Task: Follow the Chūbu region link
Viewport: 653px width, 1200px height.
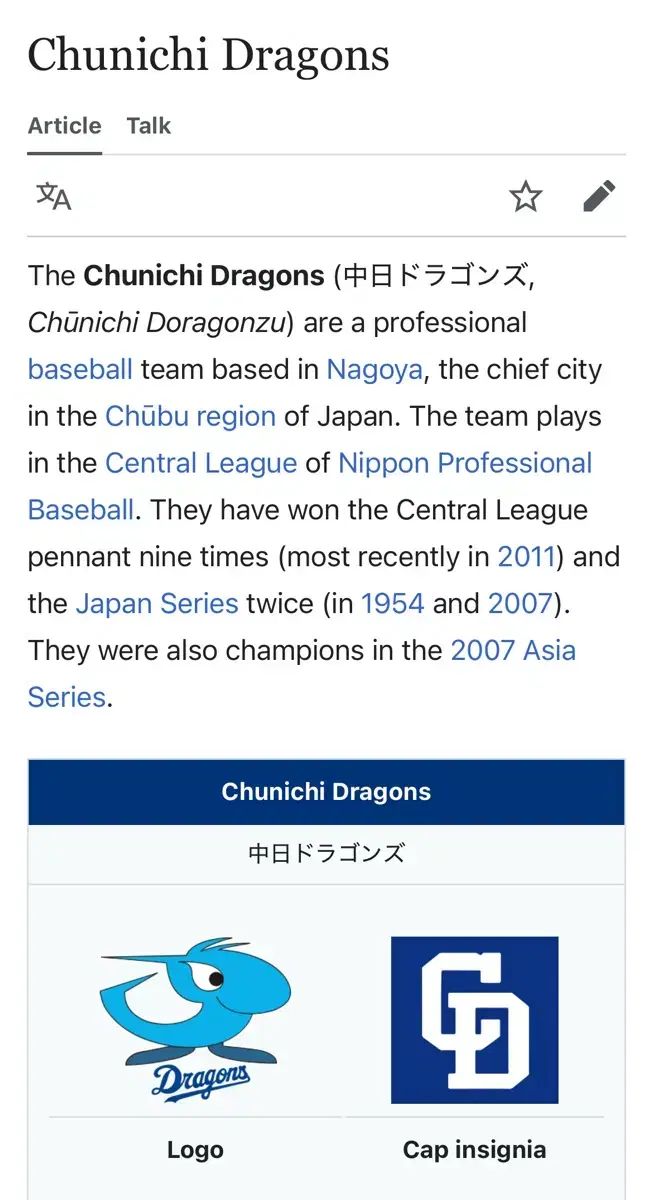Action: click(190, 416)
